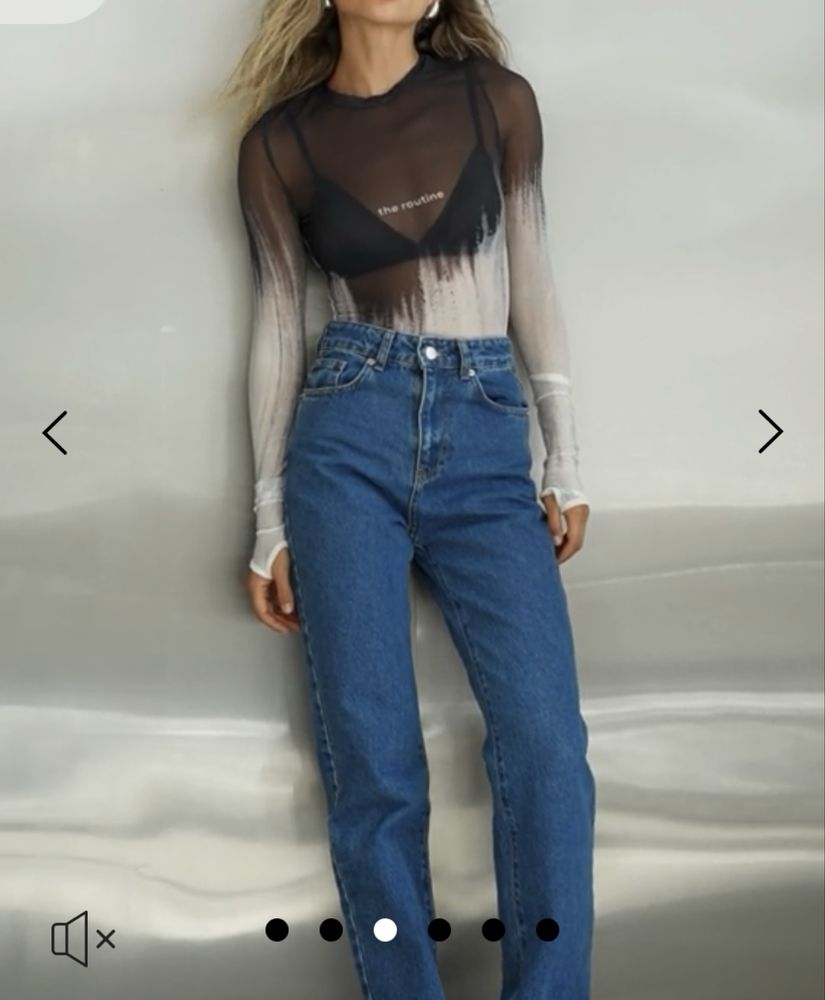Unmute the video sound
Image resolution: width=825 pixels, height=1000 pixels.
point(83,938)
